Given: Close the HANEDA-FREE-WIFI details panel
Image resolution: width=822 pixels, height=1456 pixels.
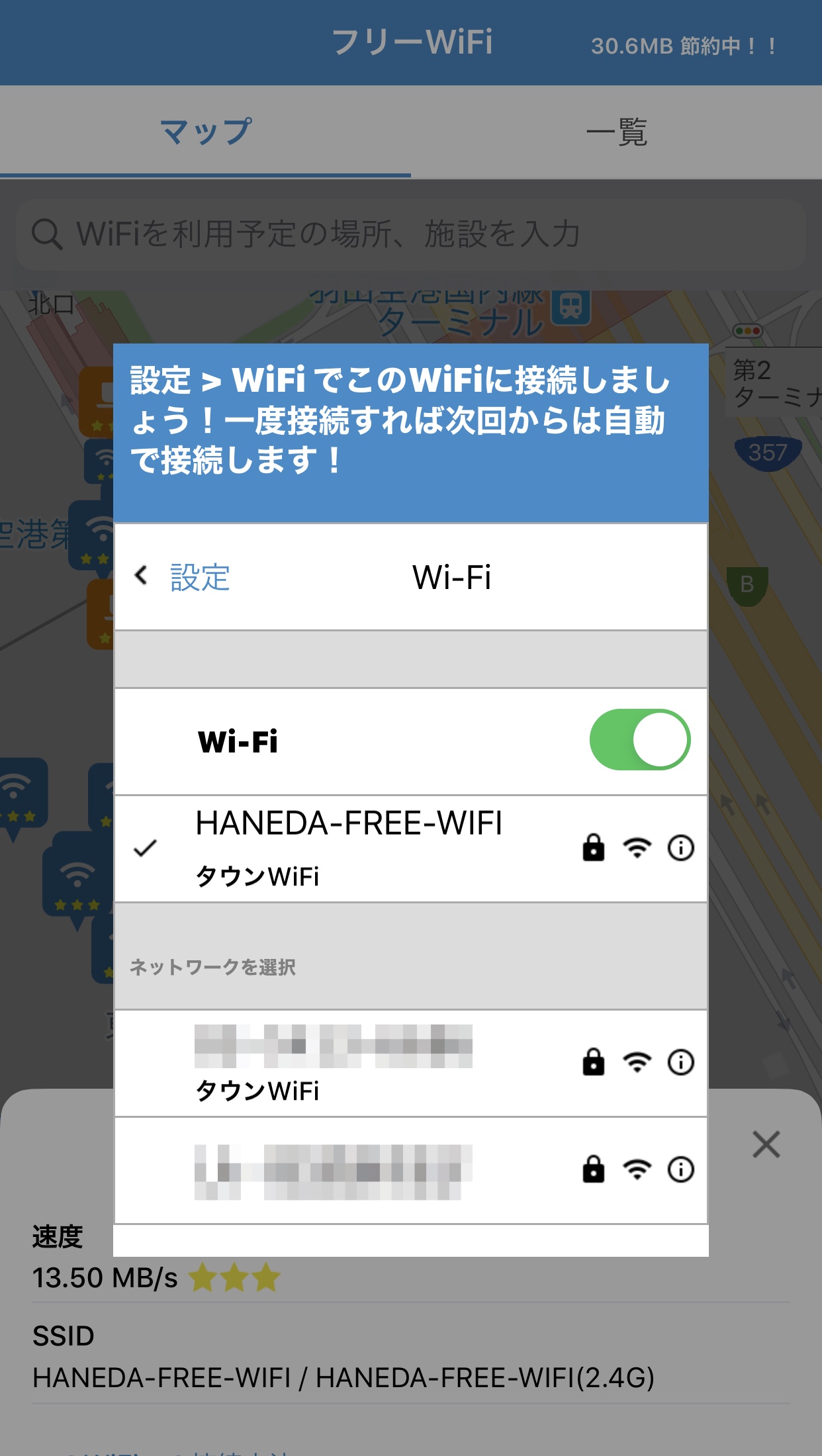Looking at the screenshot, I should pos(766,1144).
